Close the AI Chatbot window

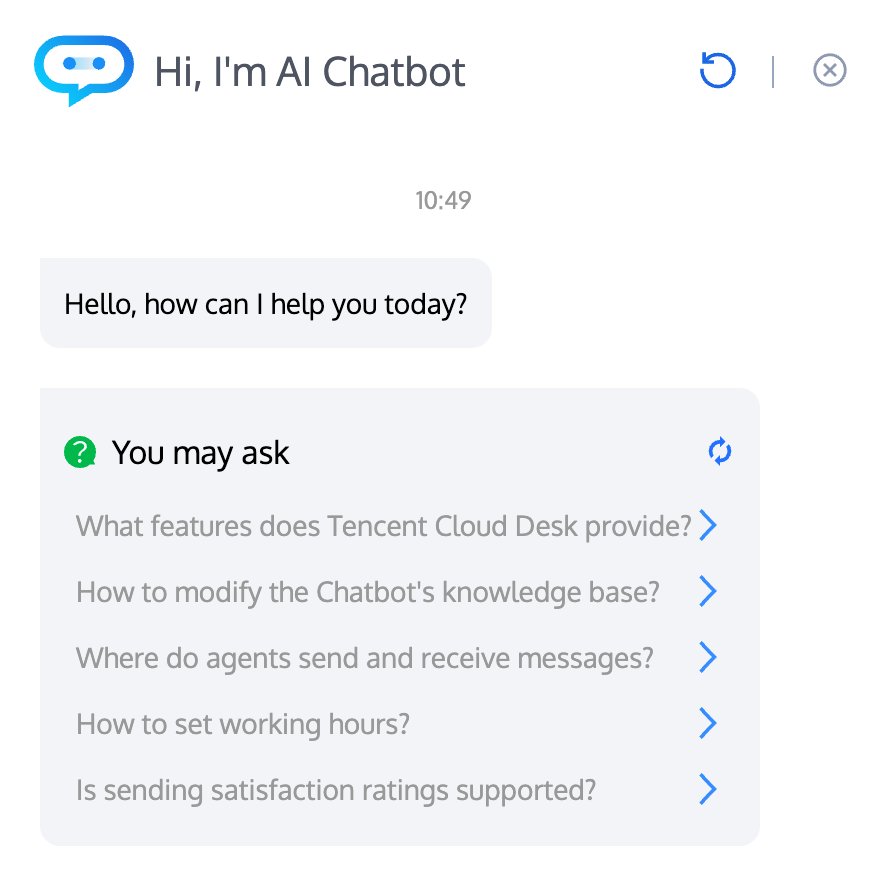coord(829,71)
